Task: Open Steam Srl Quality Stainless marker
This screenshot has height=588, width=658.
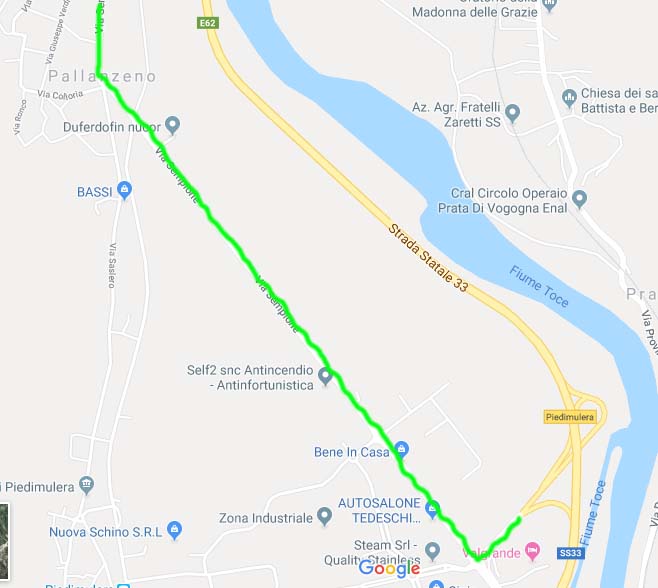Action: point(432,549)
